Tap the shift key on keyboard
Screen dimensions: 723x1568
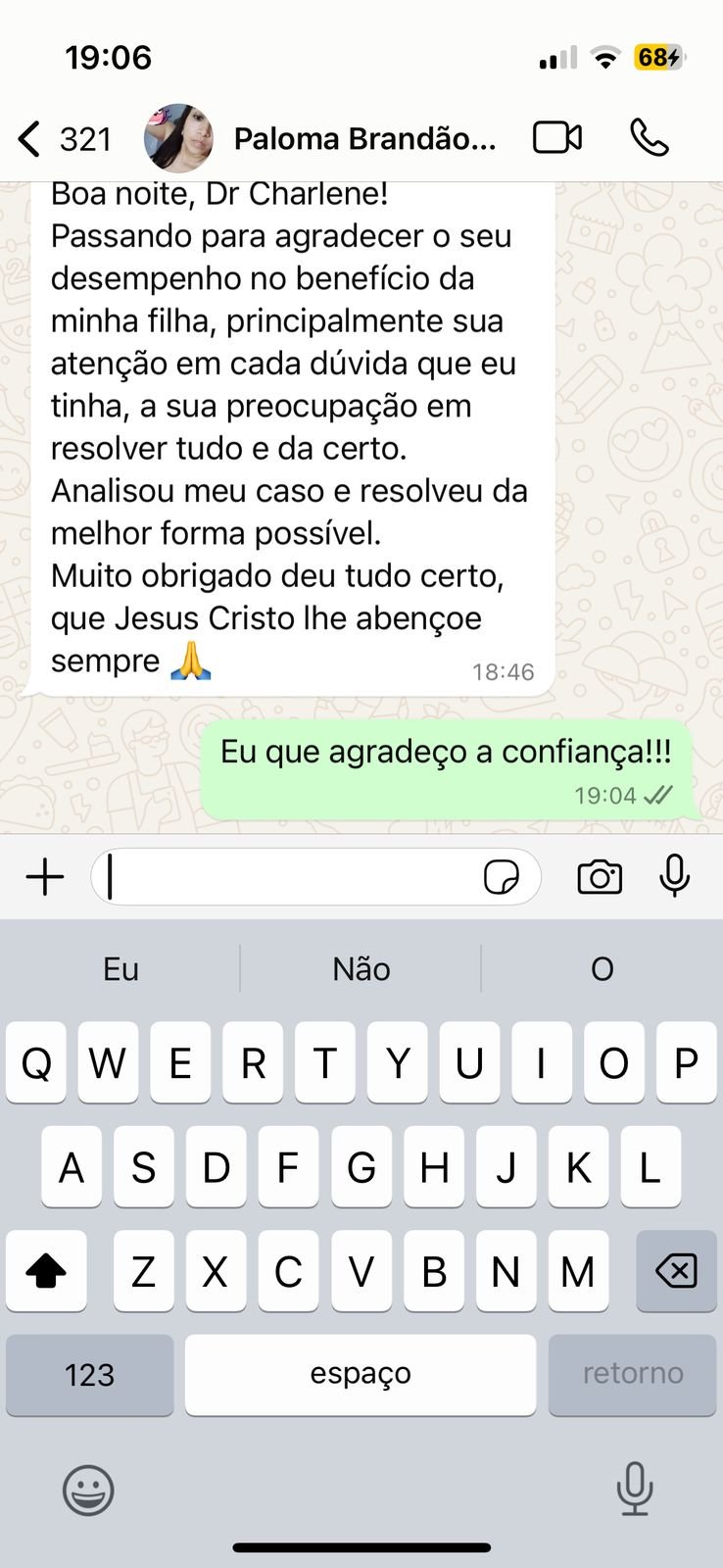click(45, 1271)
